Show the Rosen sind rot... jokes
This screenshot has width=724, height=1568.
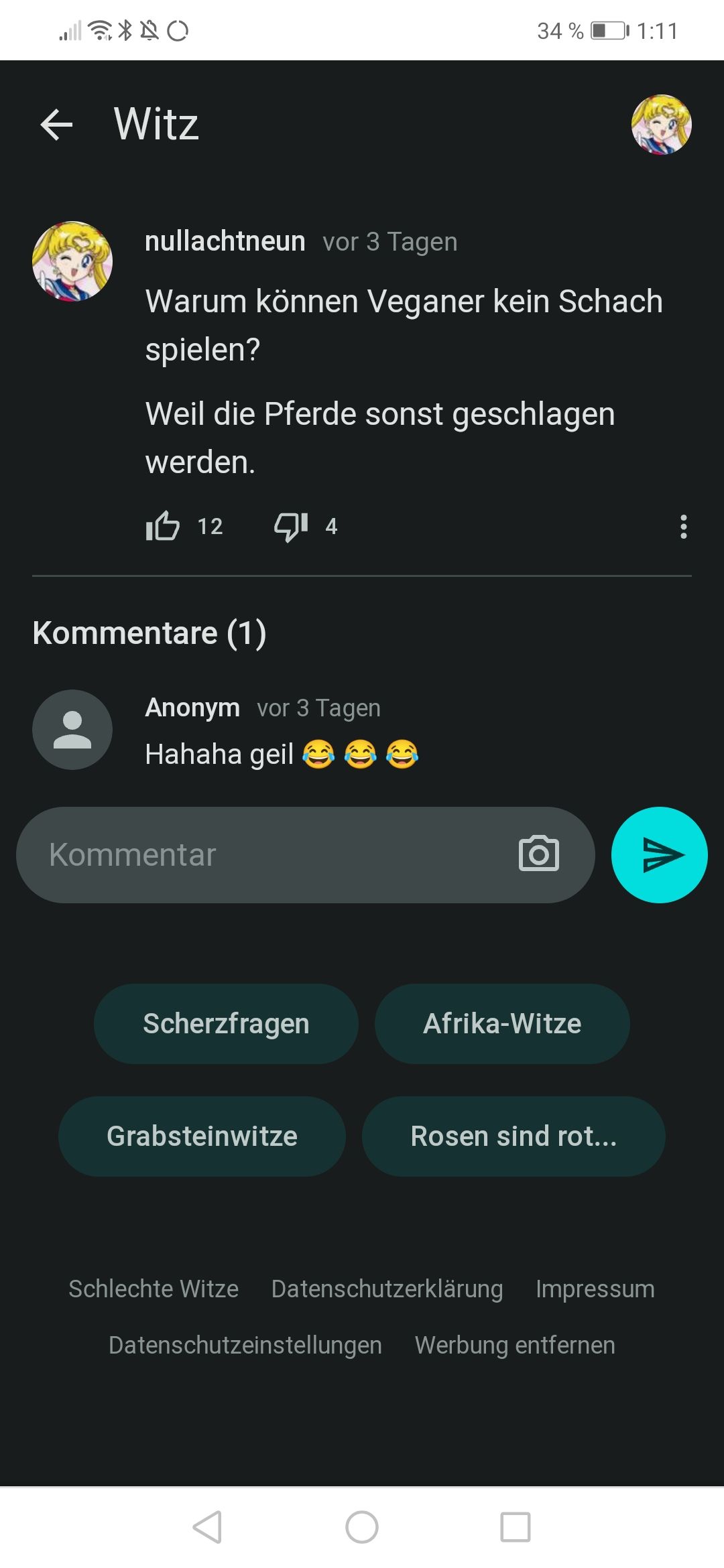(x=514, y=1136)
